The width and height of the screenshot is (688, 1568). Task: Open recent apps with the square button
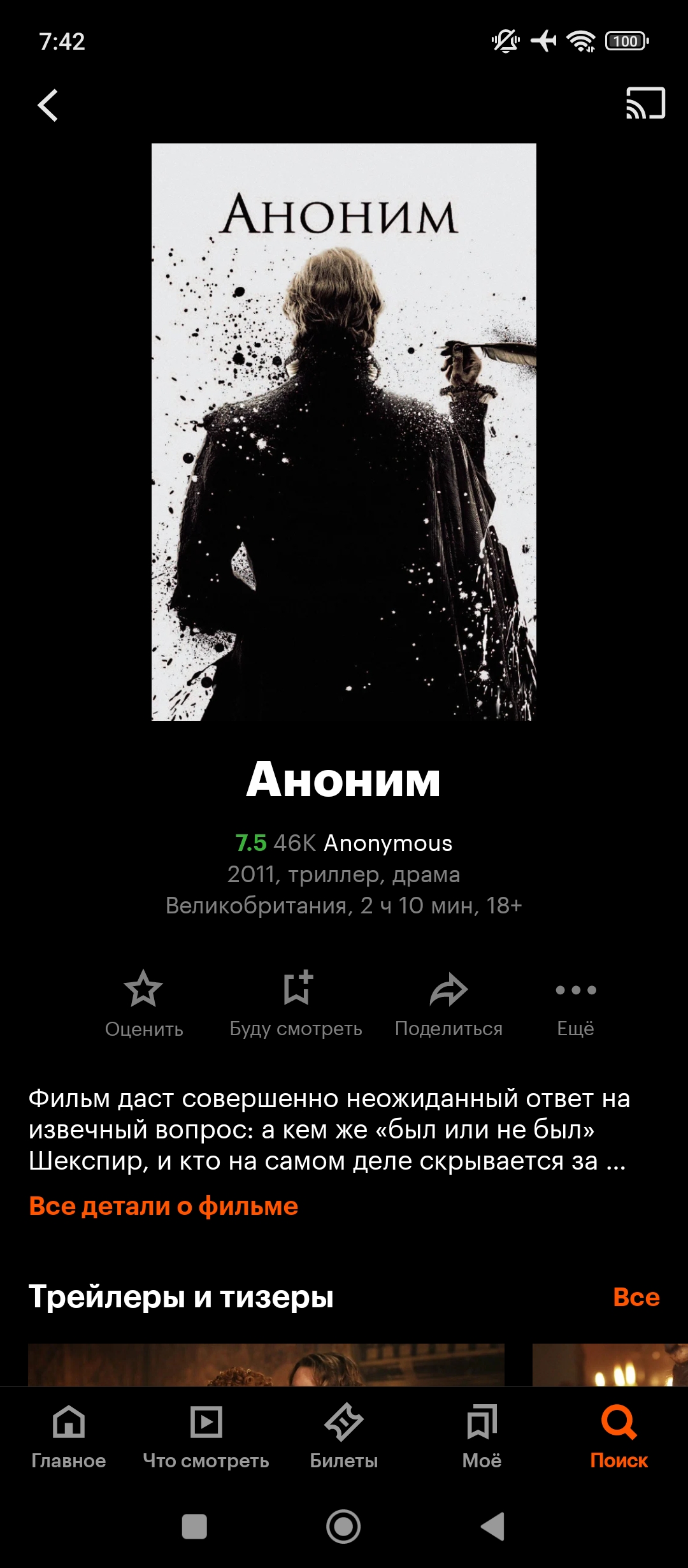point(194,1527)
